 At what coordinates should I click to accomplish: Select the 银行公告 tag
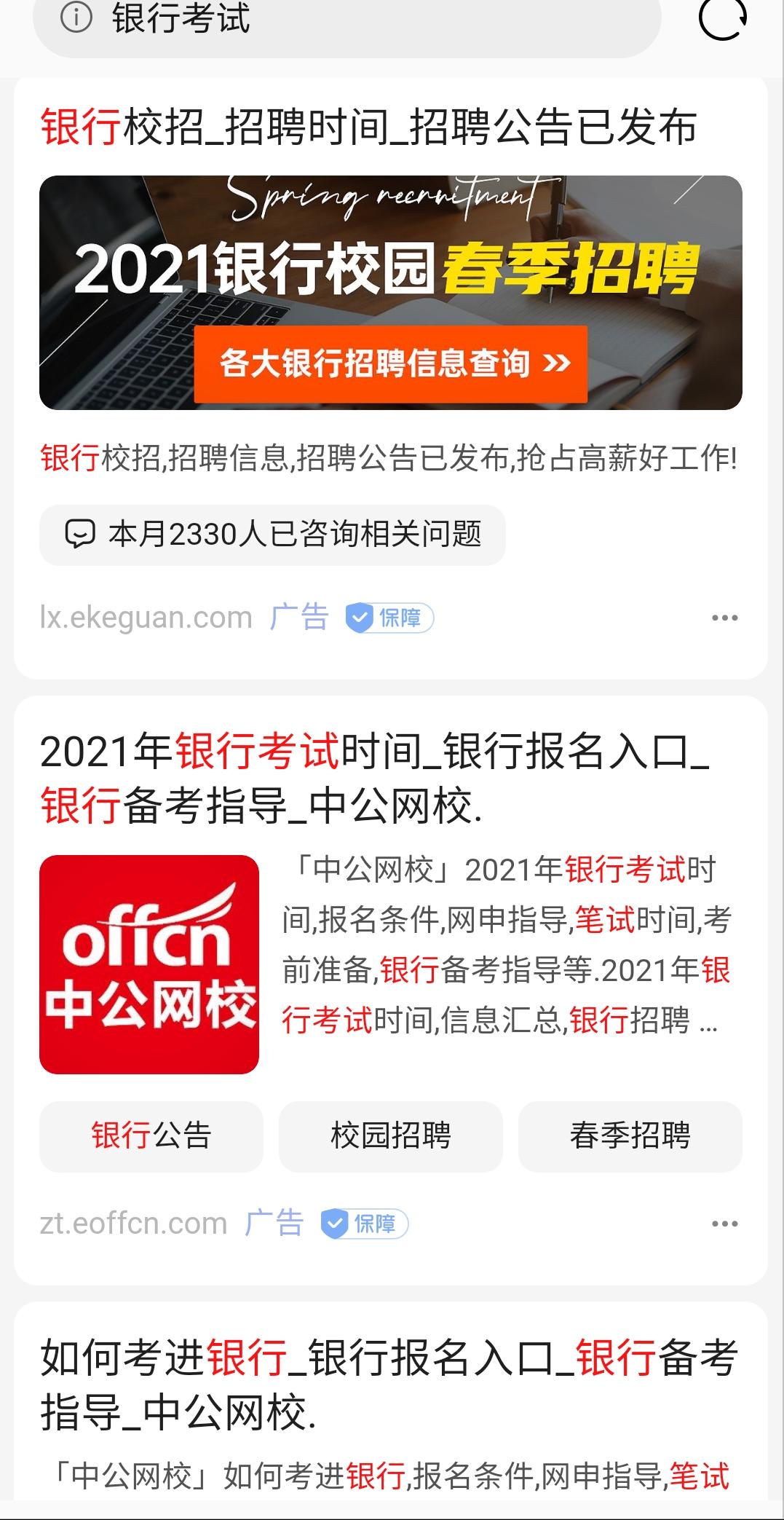[150, 1136]
